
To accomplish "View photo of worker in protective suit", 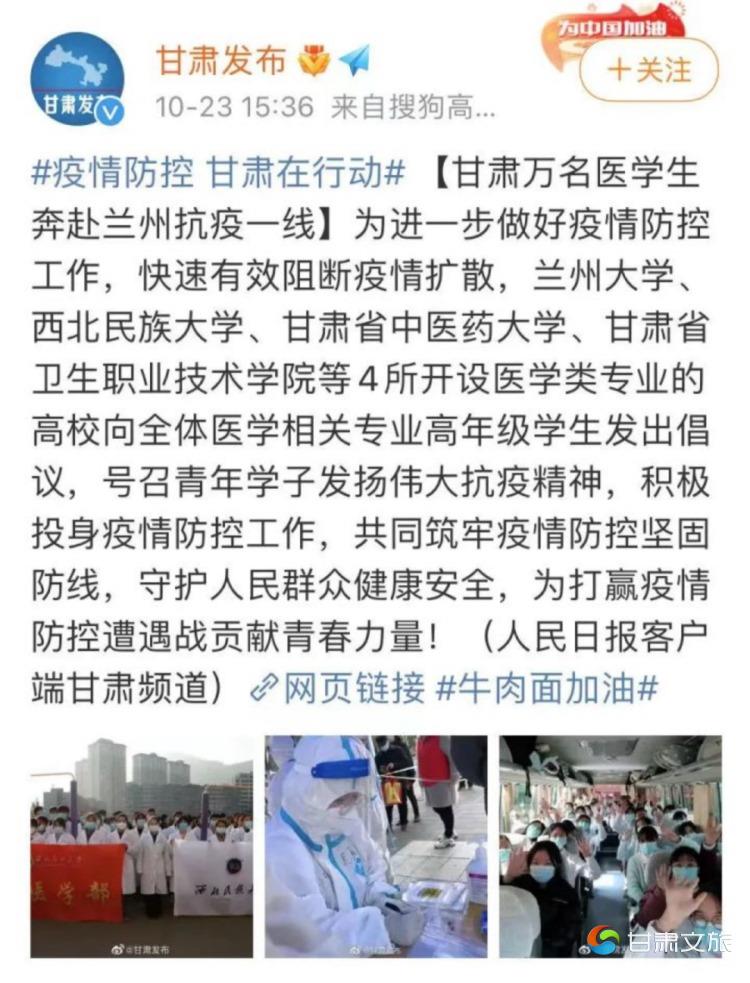I will coord(376,846).
